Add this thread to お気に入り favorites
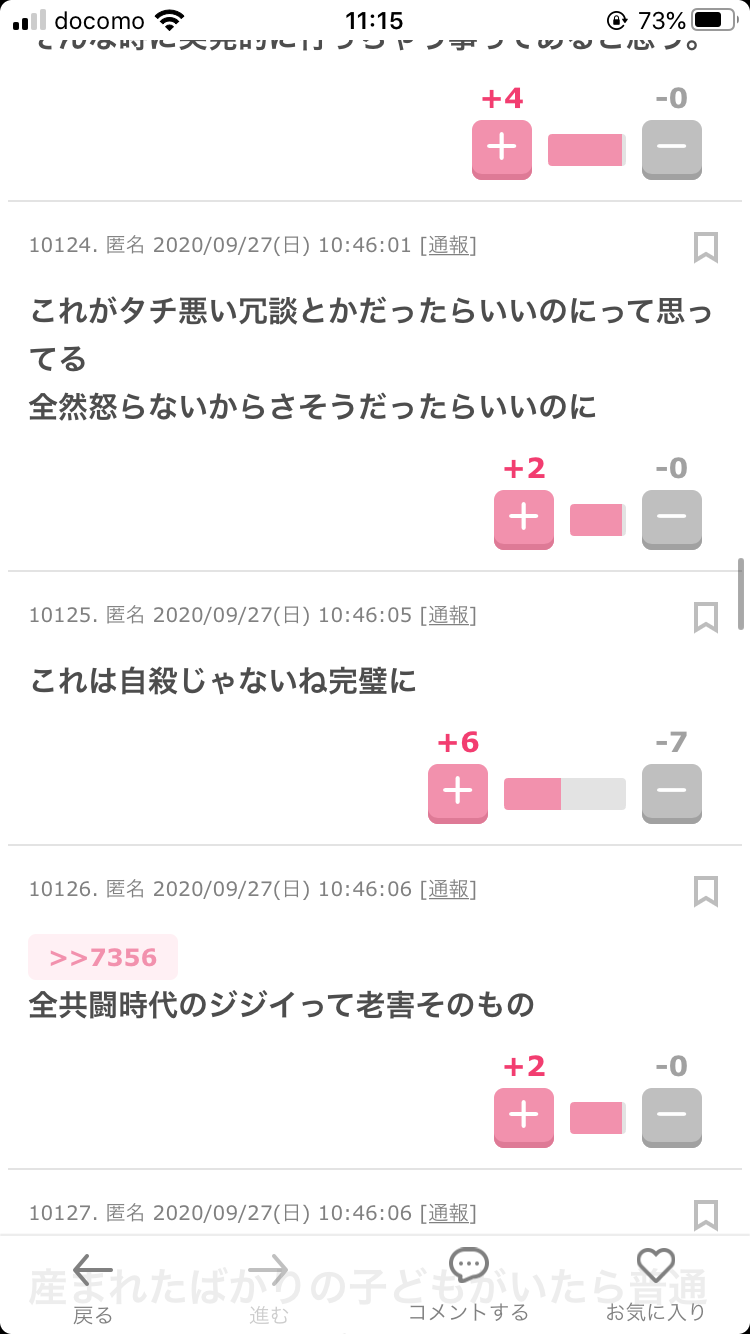This screenshot has height=1334, width=750. tap(656, 1286)
